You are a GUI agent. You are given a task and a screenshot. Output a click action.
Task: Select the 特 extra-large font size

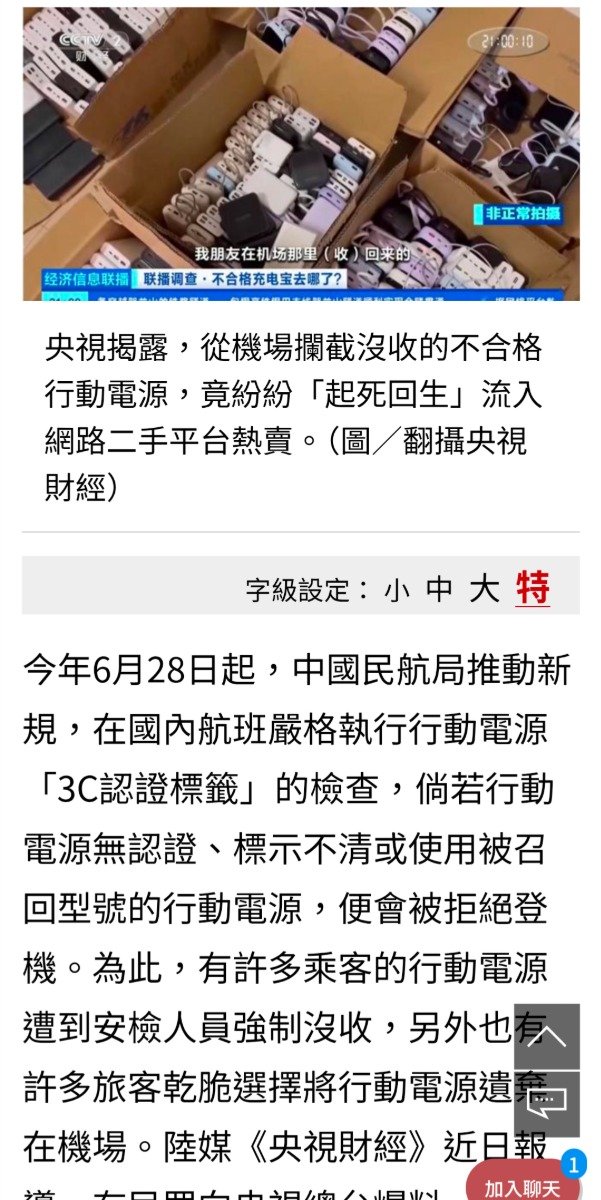point(533,588)
